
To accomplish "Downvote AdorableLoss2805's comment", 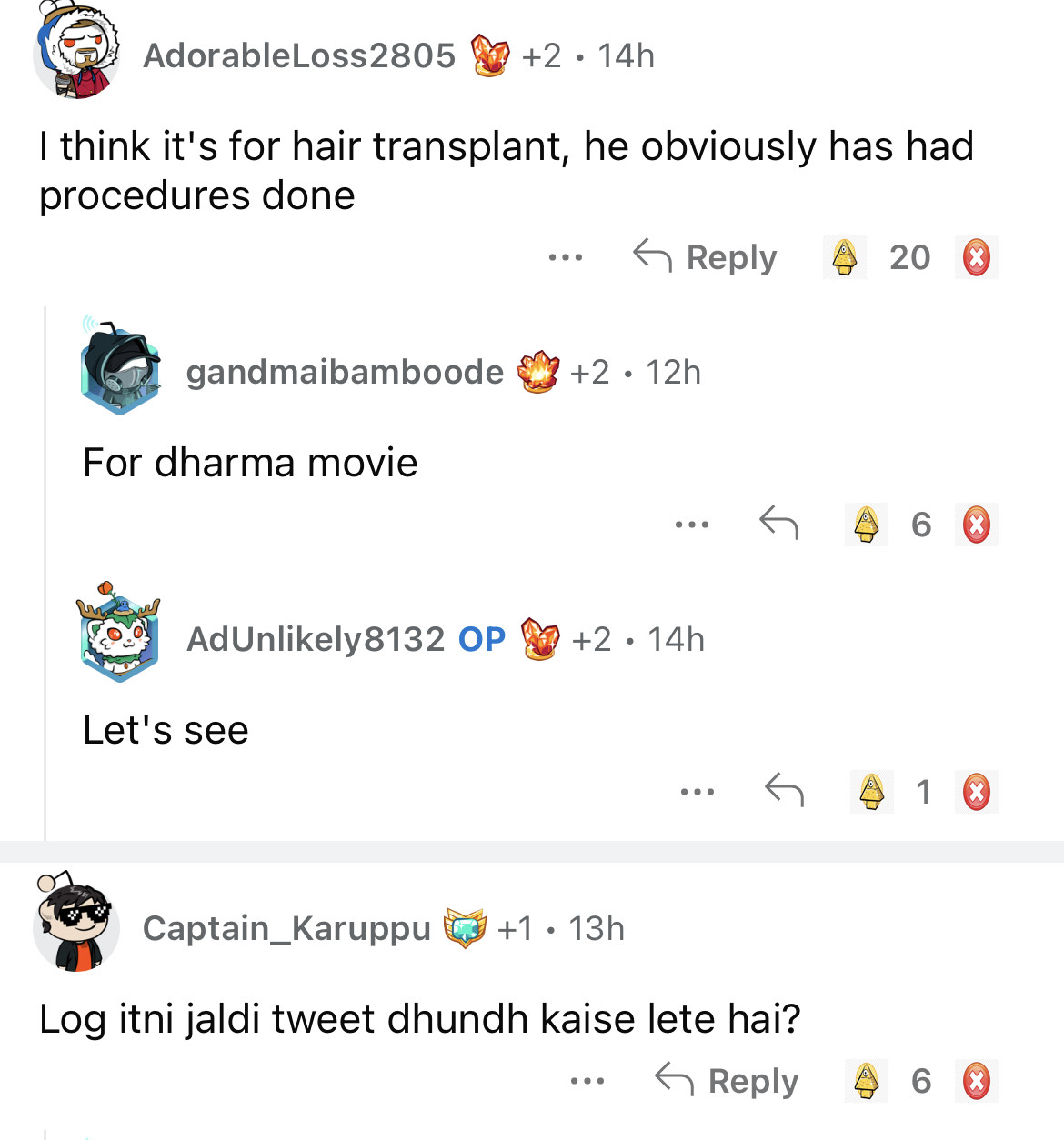I will pyautogui.click(x=976, y=257).
